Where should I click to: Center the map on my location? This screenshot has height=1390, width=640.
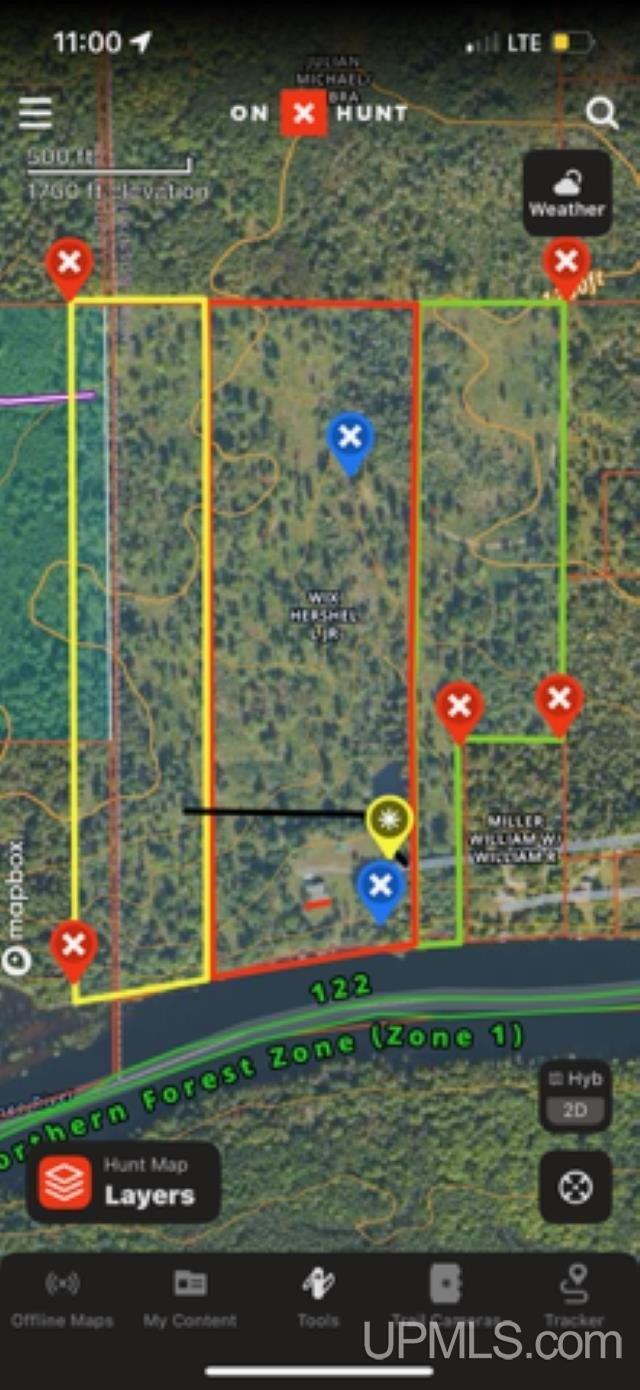pyautogui.click(x=575, y=1188)
